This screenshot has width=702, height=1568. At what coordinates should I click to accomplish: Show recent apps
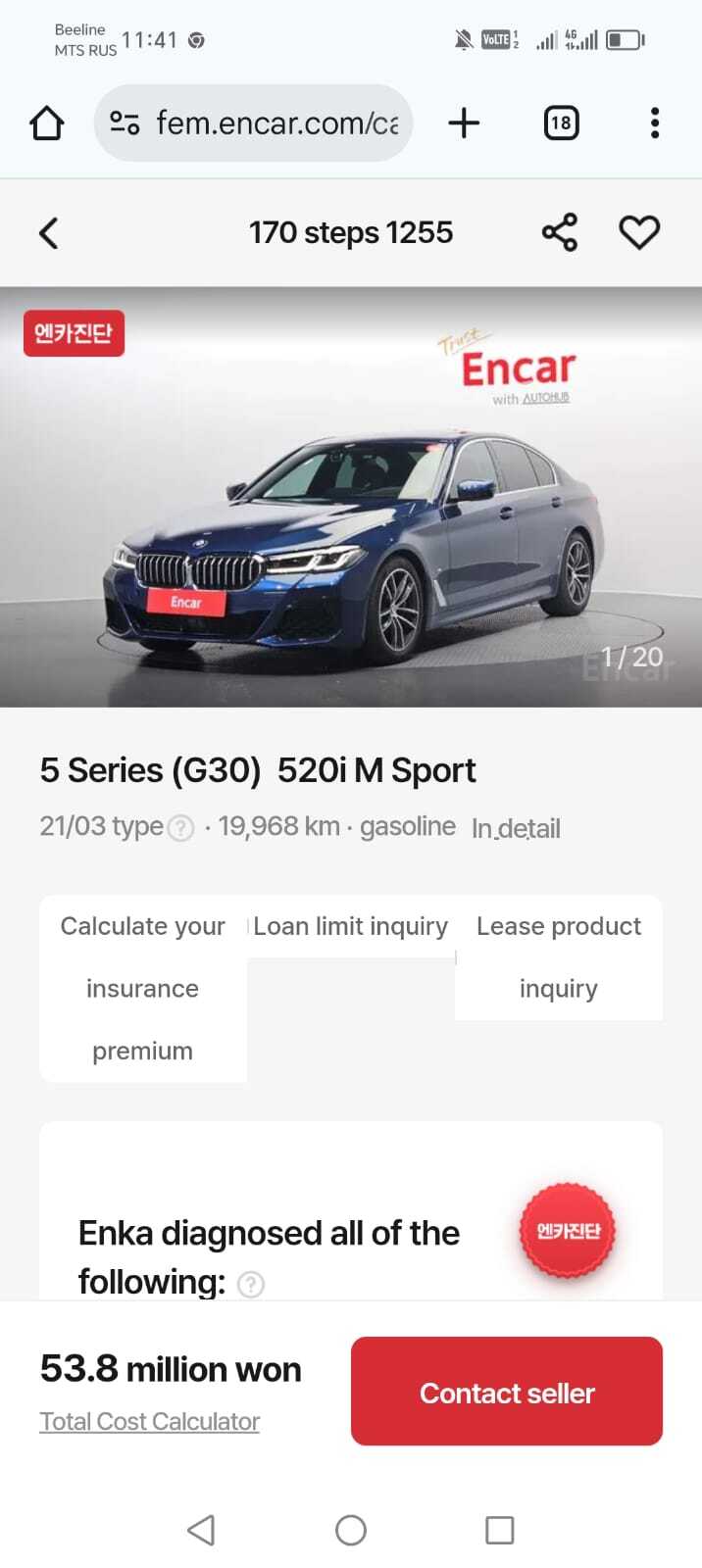(500, 1530)
